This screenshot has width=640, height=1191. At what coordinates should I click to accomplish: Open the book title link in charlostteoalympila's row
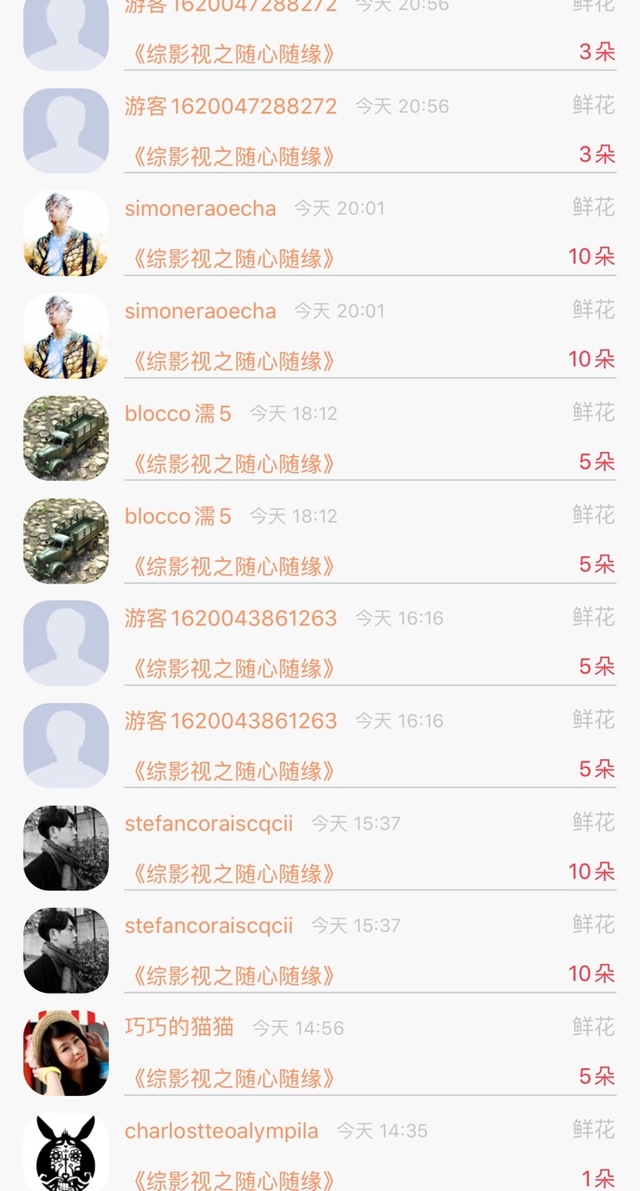coord(233,1180)
